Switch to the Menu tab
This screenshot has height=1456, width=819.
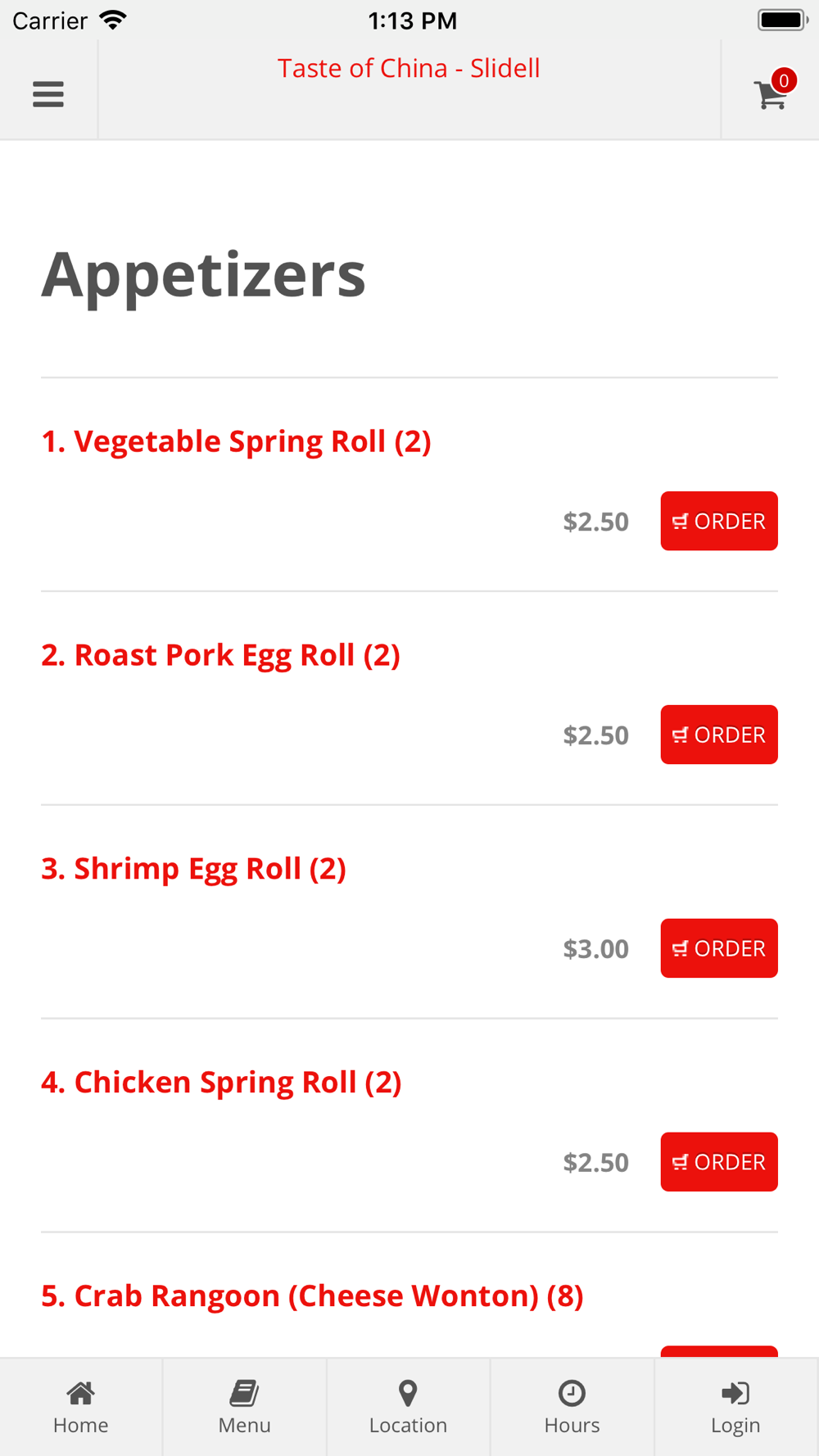[x=245, y=1407]
